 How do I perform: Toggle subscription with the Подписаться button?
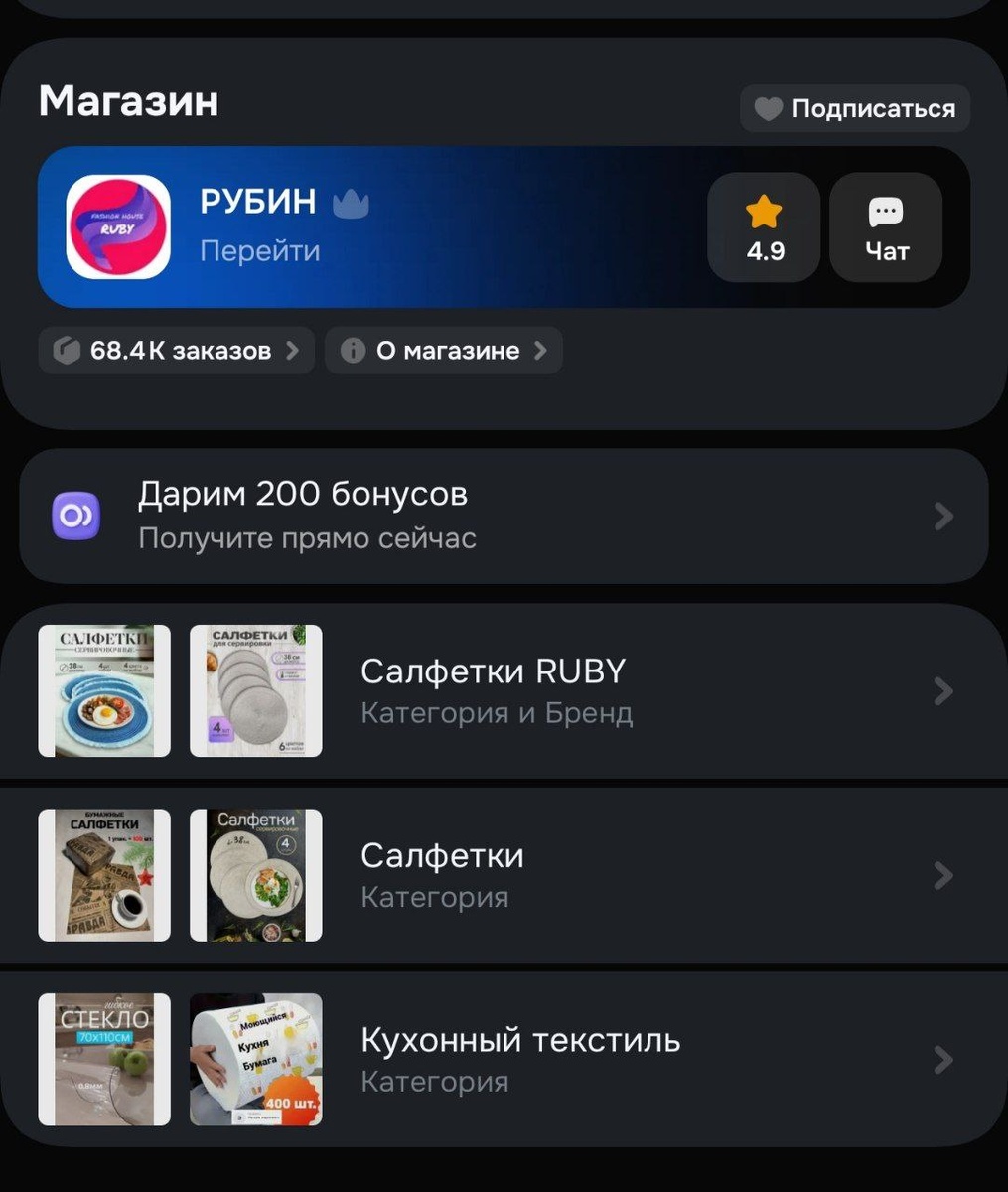854,108
